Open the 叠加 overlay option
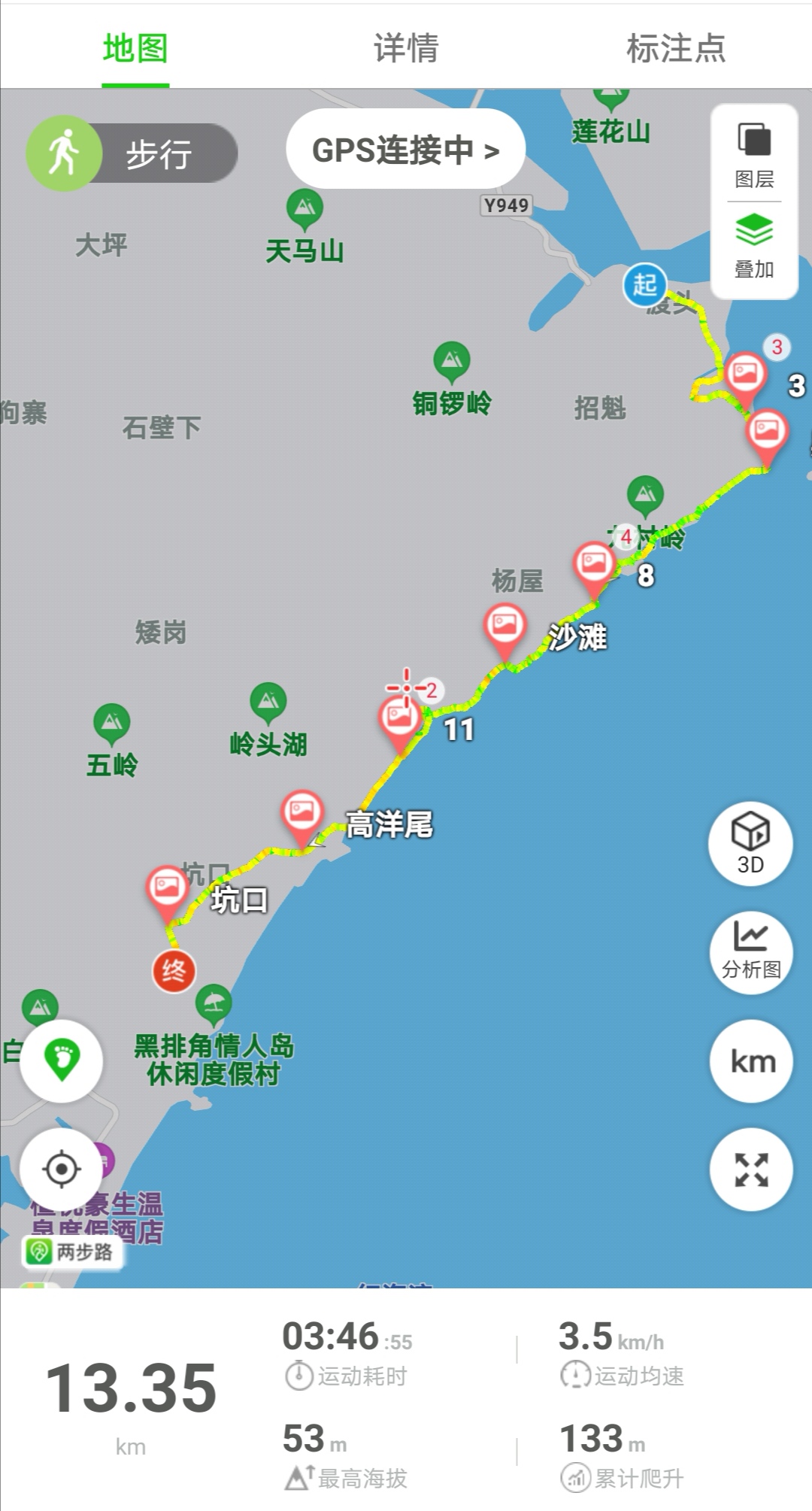The width and height of the screenshot is (812, 1511). [754, 245]
